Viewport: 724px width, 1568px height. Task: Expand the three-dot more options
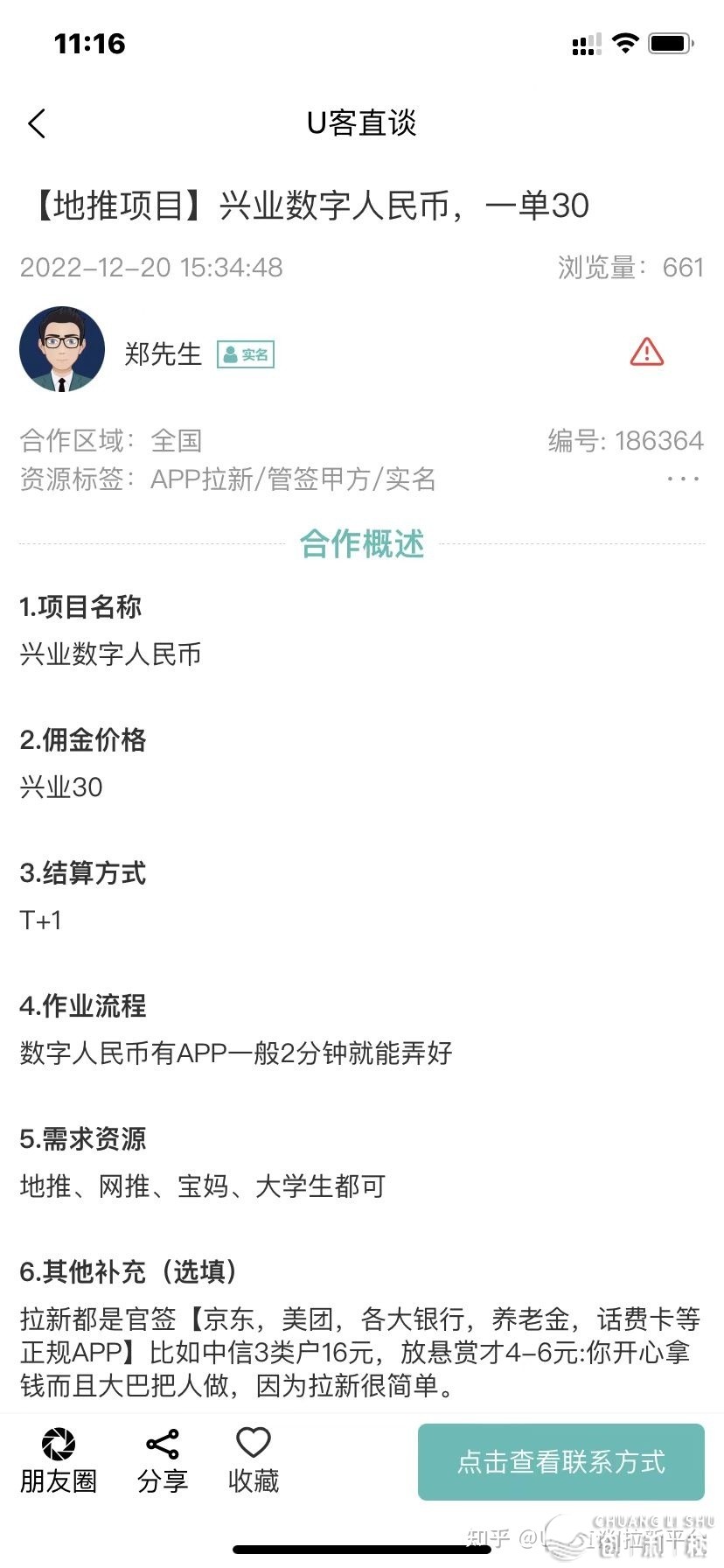(682, 479)
